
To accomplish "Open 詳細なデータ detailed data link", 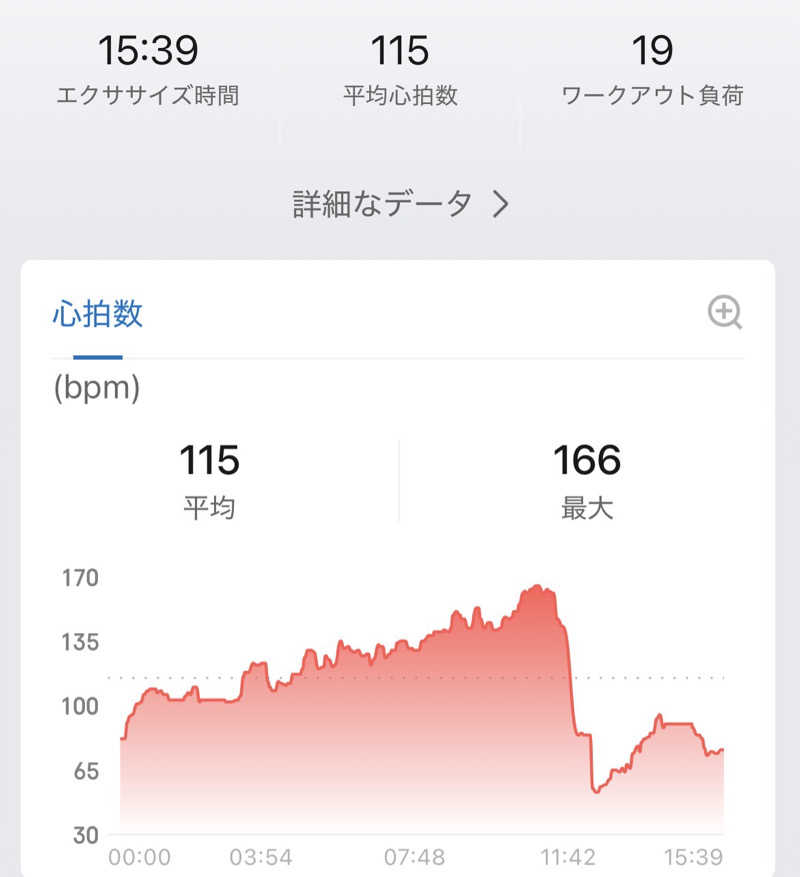I will point(401,204).
